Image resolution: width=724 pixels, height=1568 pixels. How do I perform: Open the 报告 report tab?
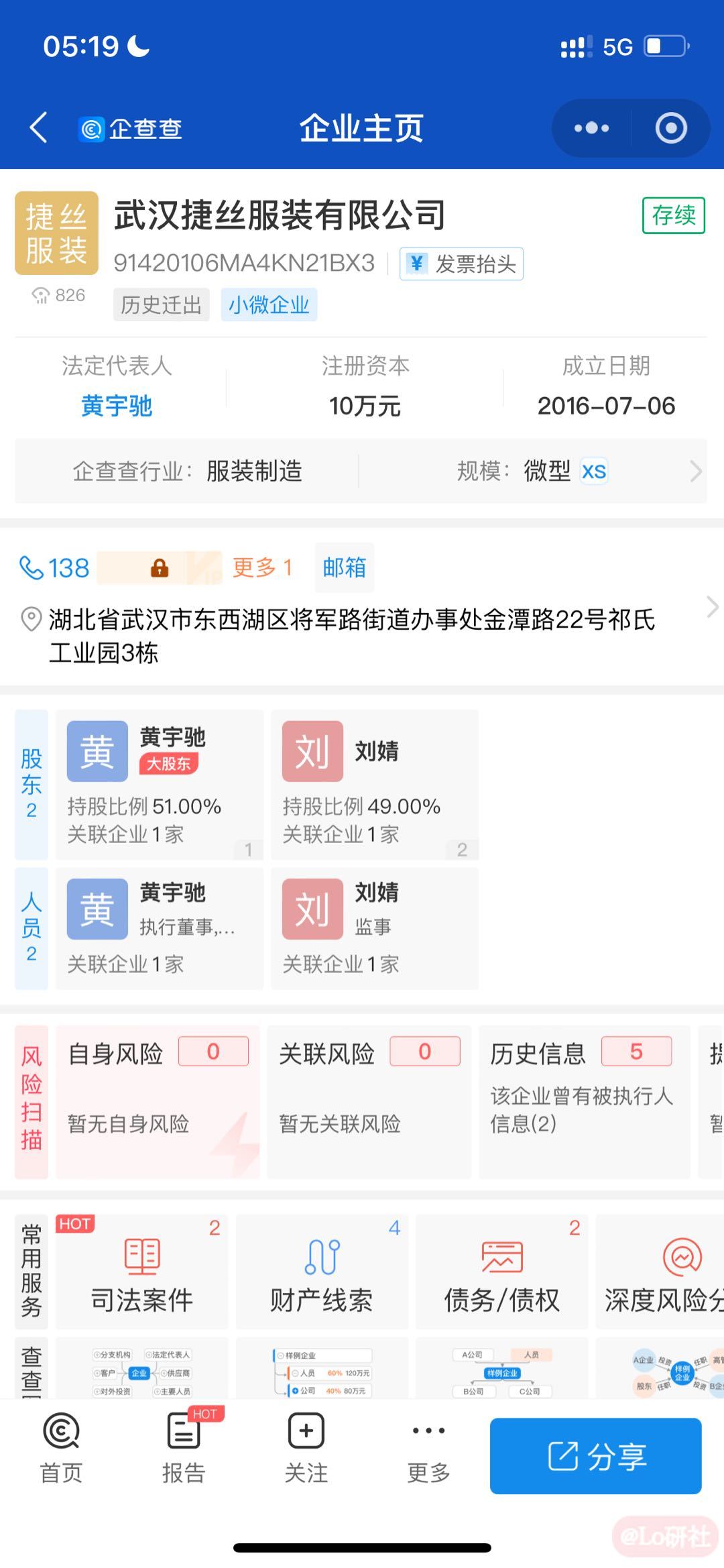point(183,1450)
